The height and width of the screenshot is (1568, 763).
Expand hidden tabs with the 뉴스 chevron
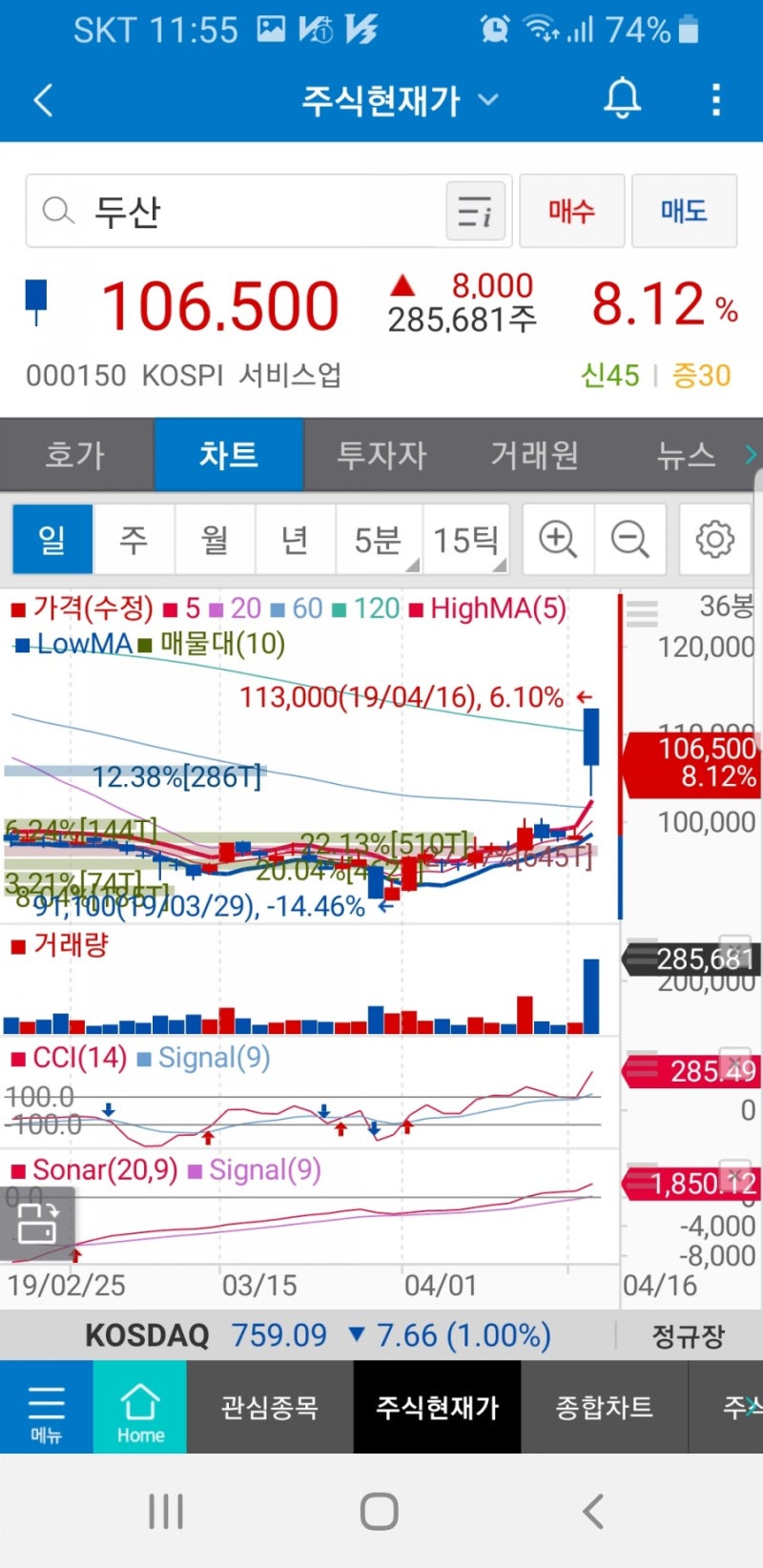click(x=752, y=455)
